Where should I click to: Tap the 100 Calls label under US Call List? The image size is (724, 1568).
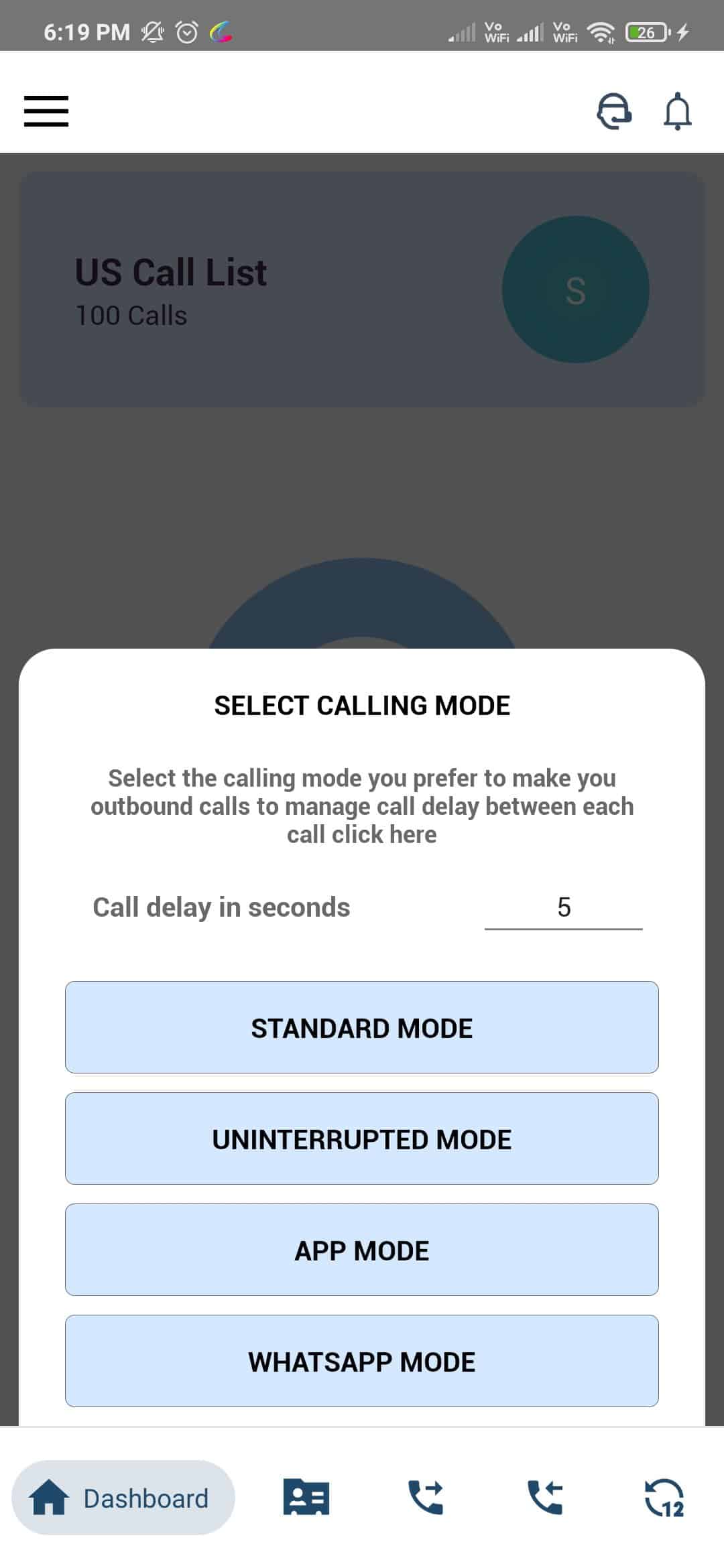tap(130, 316)
